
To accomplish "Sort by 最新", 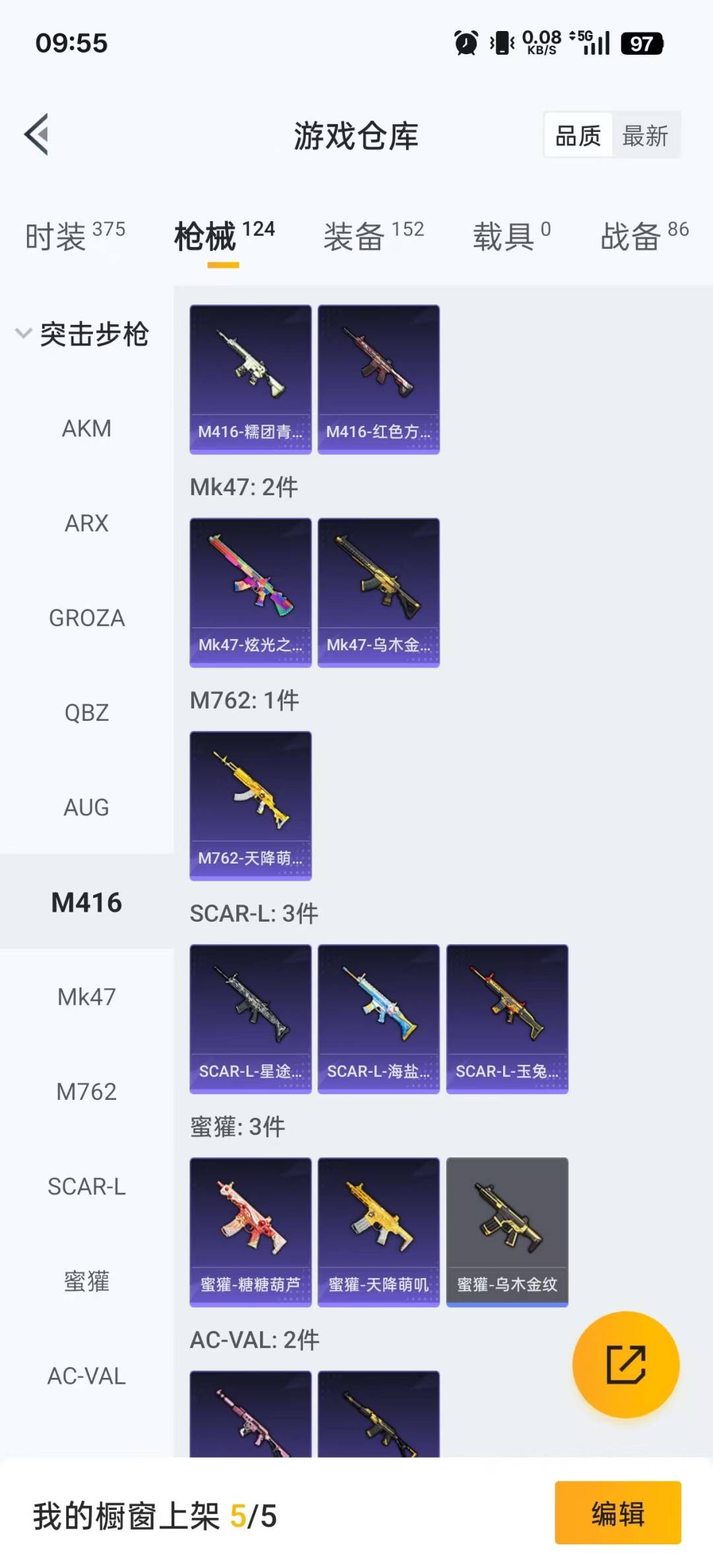I will click(x=645, y=136).
